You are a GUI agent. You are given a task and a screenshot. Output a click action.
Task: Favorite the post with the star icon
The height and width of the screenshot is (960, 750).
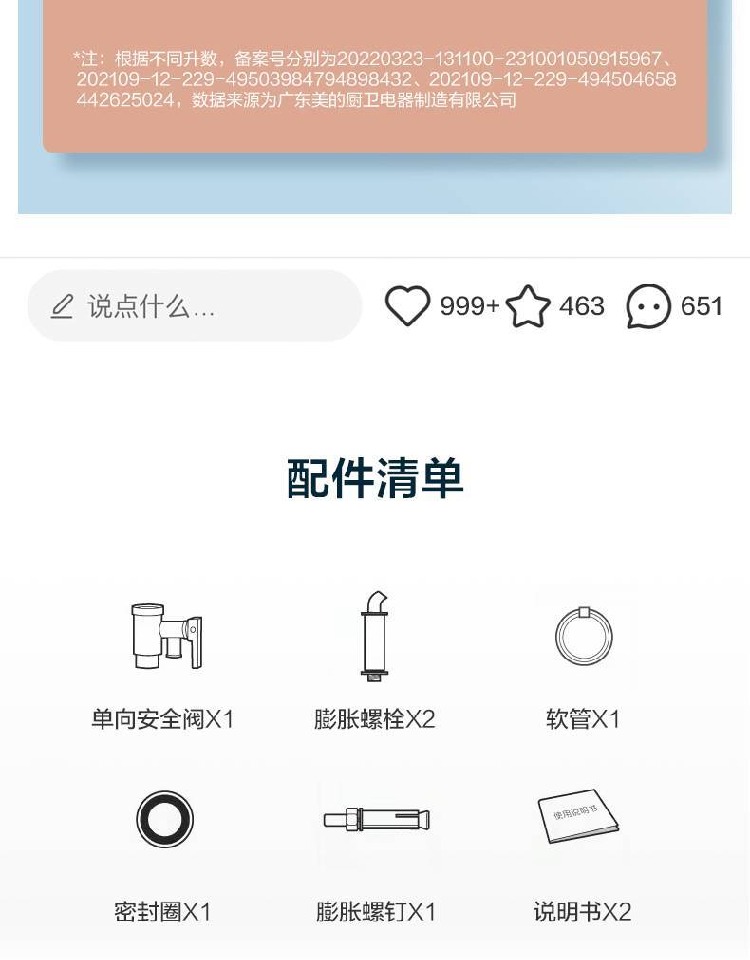pos(528,306)
